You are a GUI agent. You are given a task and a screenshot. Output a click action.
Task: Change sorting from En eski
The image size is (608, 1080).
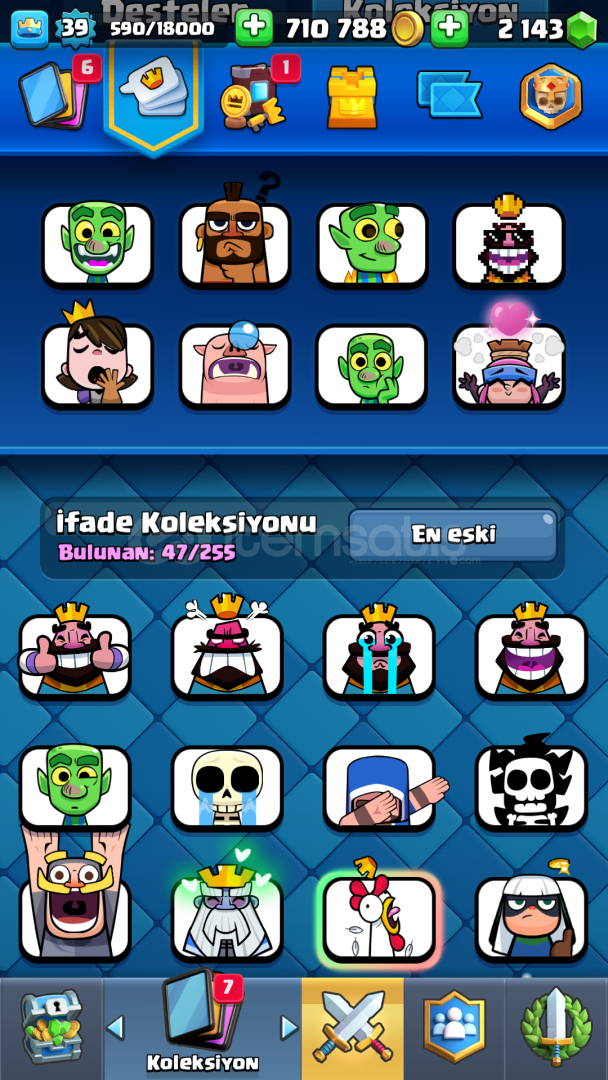point(452,535)
